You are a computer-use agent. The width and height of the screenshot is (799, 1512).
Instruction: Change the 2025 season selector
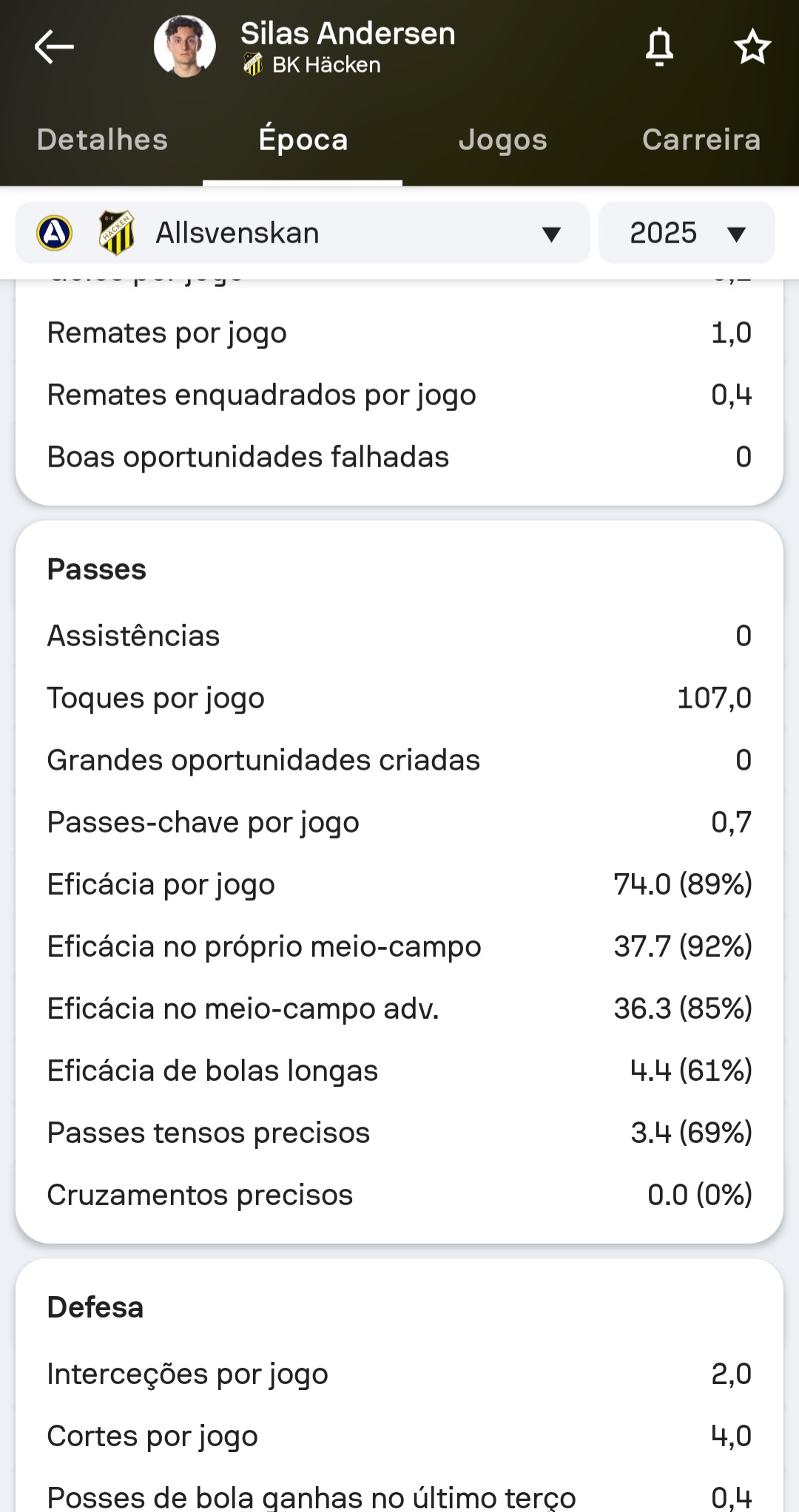687,233
